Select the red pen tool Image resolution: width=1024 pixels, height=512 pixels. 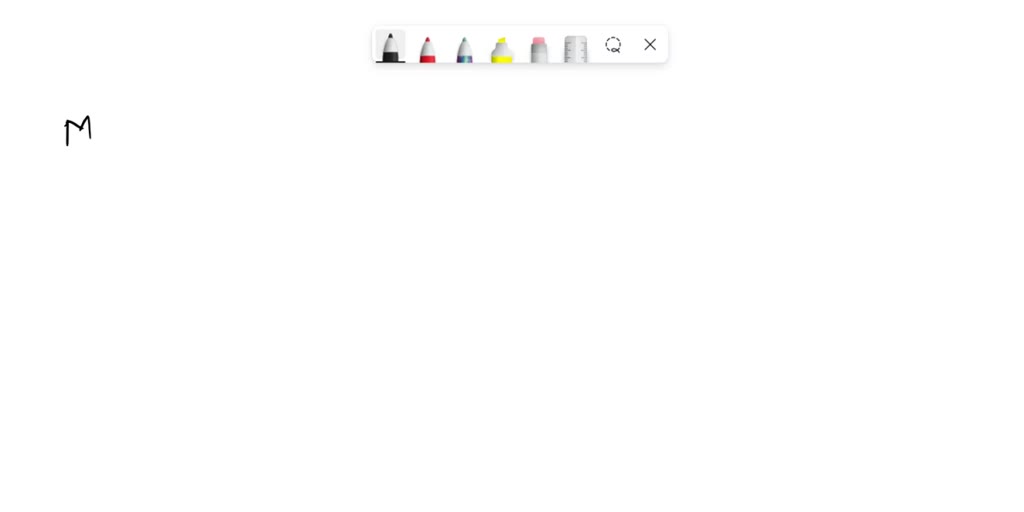(x=427, y=49)
